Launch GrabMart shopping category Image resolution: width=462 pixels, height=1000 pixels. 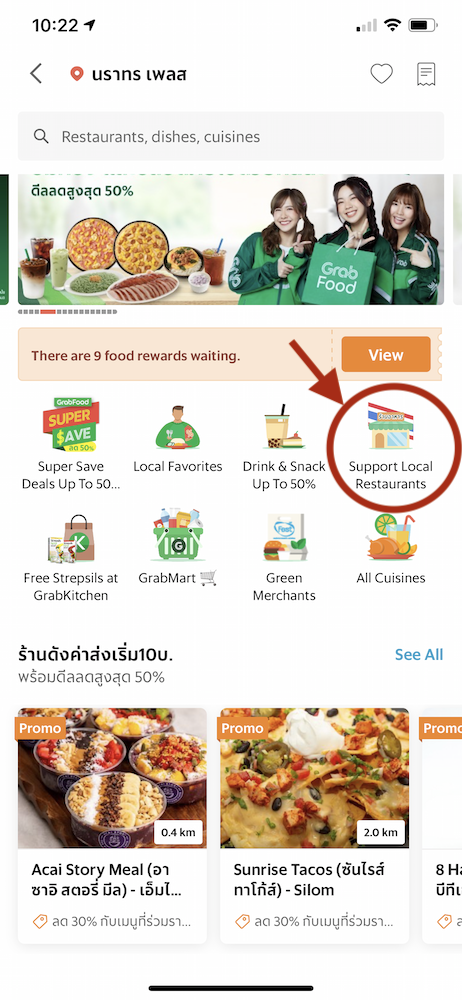177,550
